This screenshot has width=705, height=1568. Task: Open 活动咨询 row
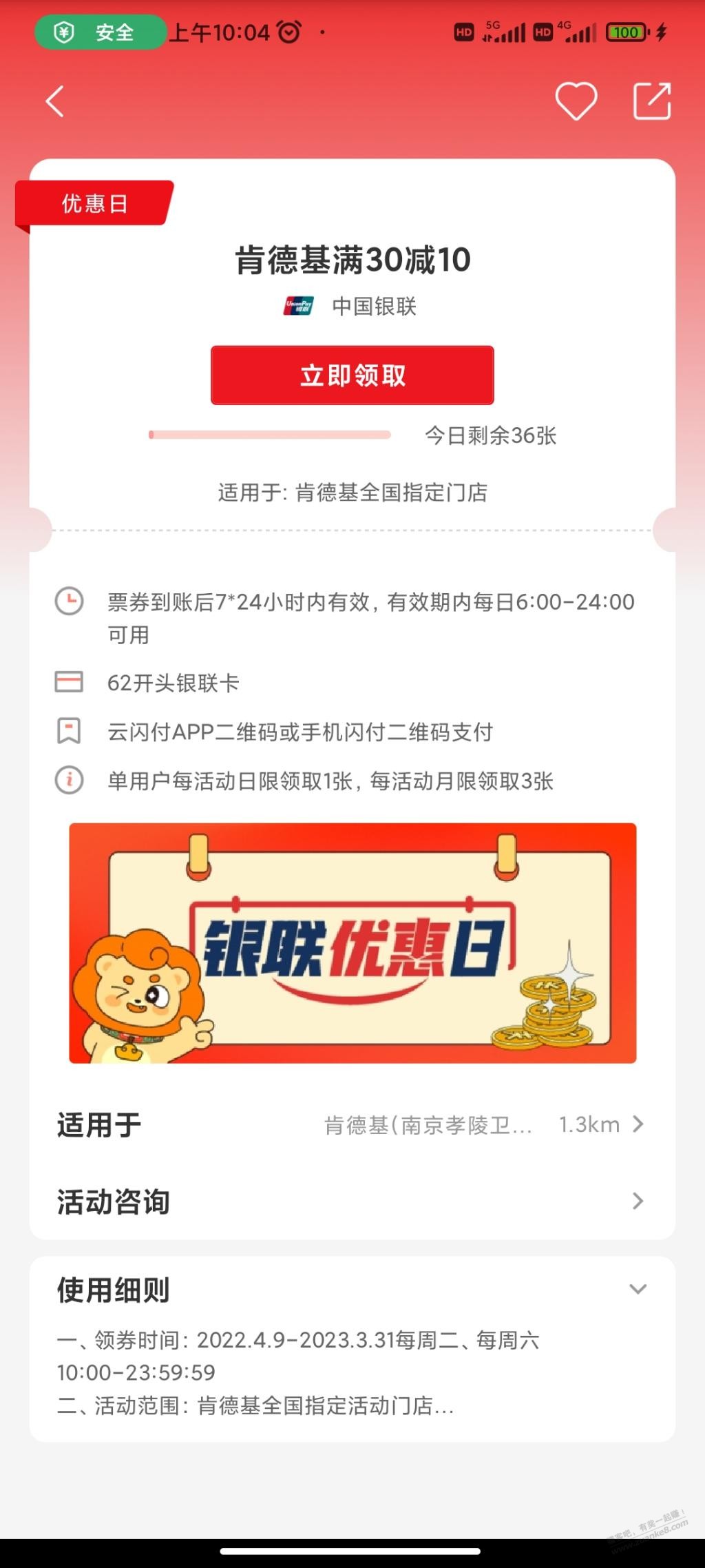pos(352,1201)
